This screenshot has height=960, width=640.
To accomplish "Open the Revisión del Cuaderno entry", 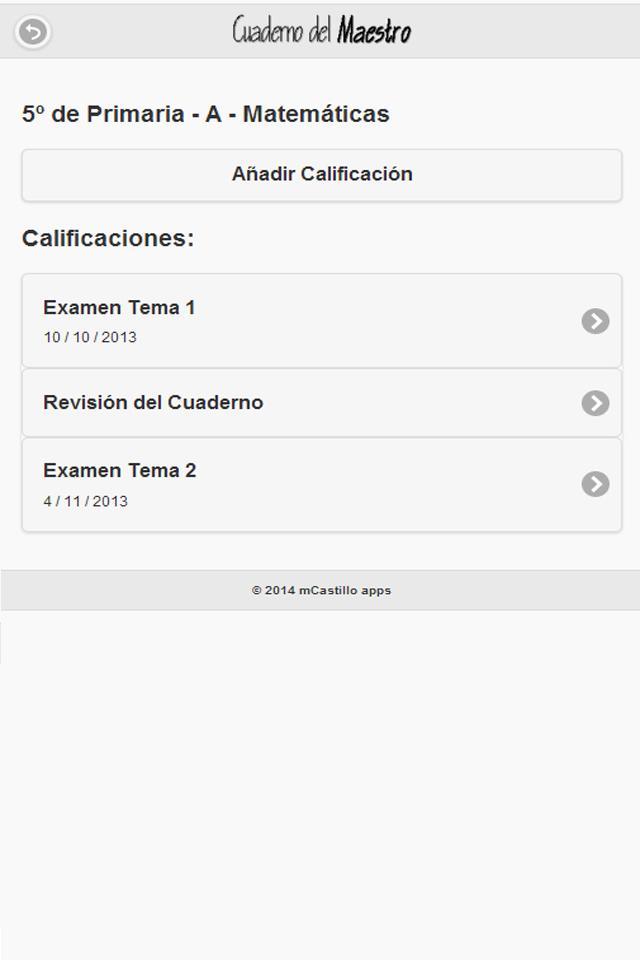I will (322, 403).
